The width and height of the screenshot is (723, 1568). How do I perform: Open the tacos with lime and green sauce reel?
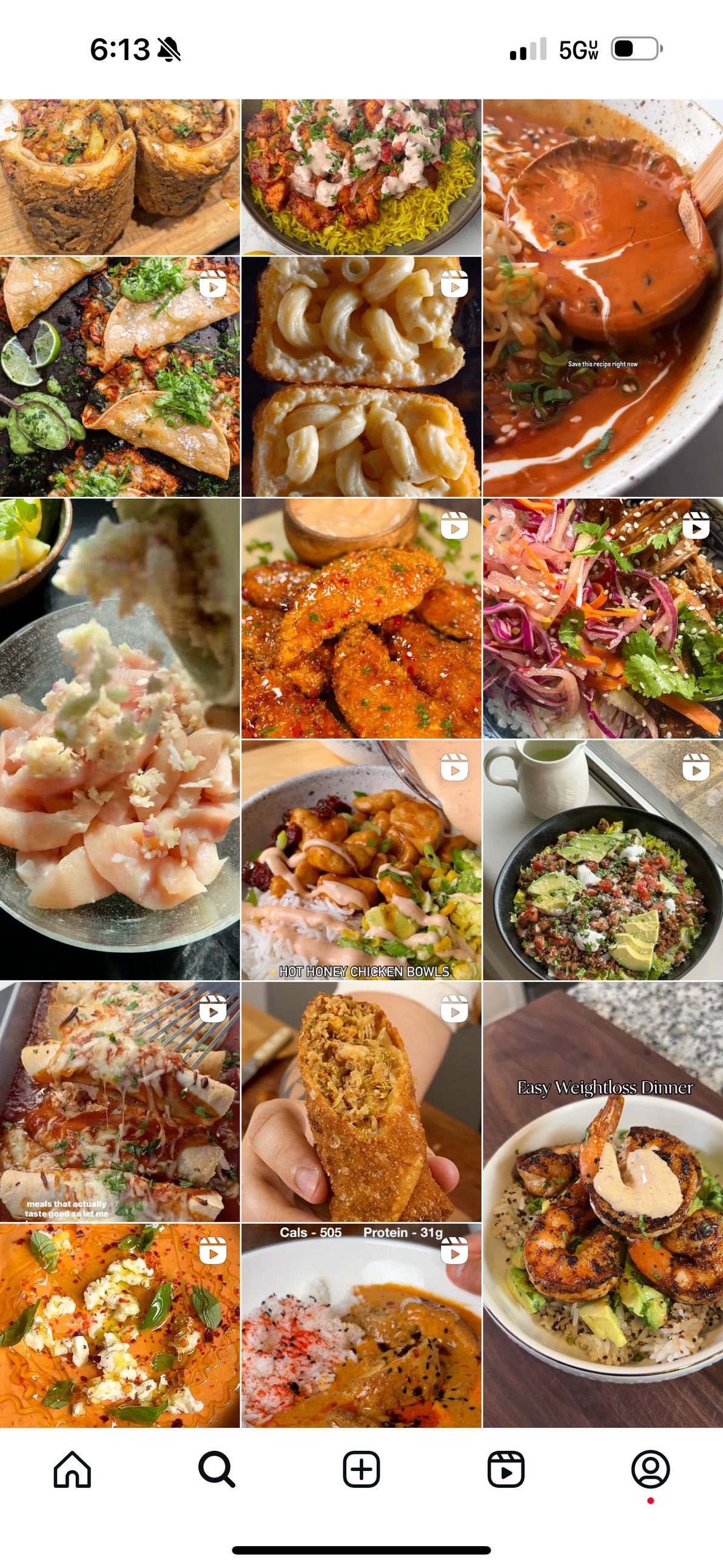[120, 376]
